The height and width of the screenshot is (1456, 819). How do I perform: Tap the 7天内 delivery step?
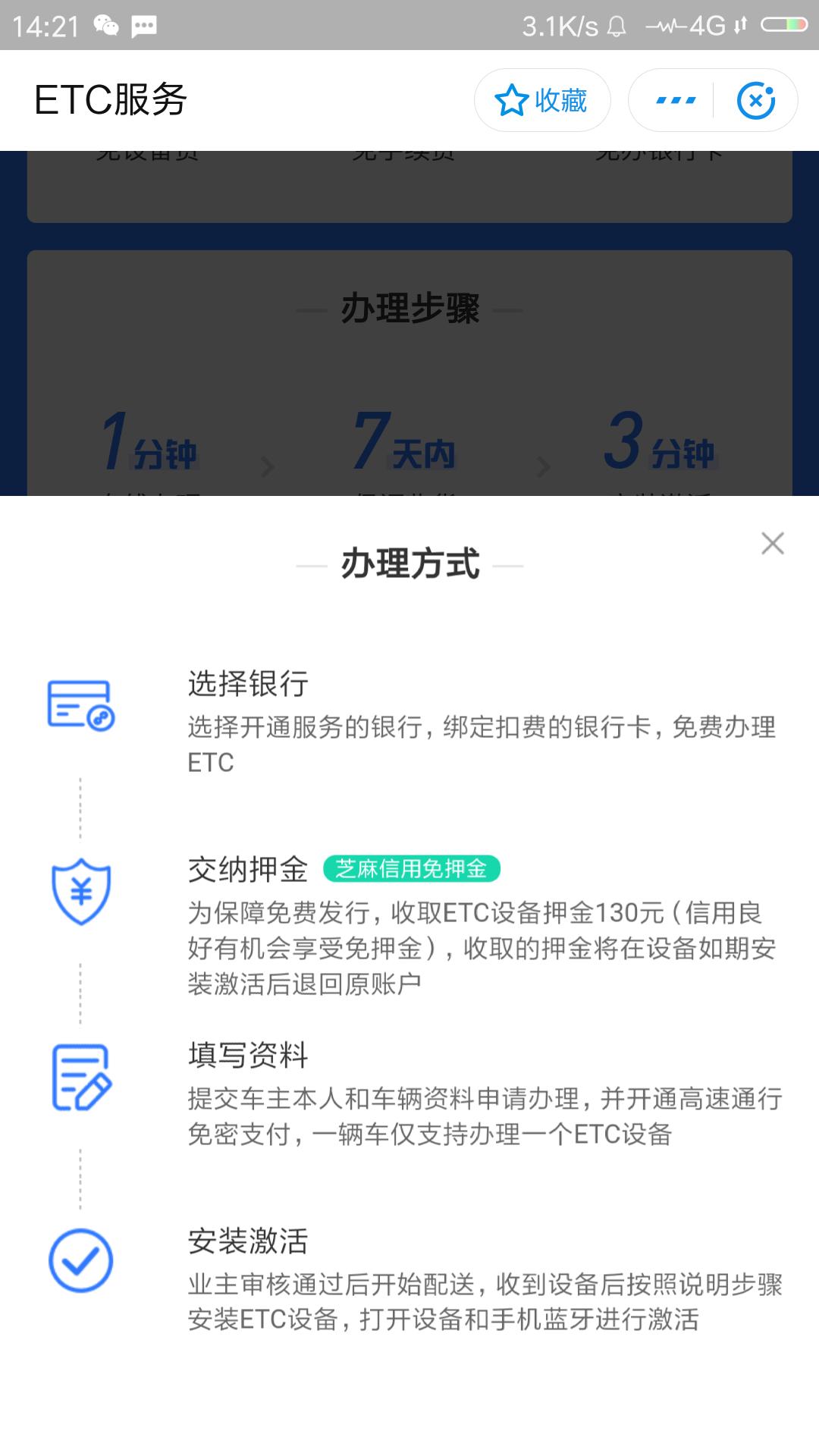pyautogui.click(x=406, y=446)
